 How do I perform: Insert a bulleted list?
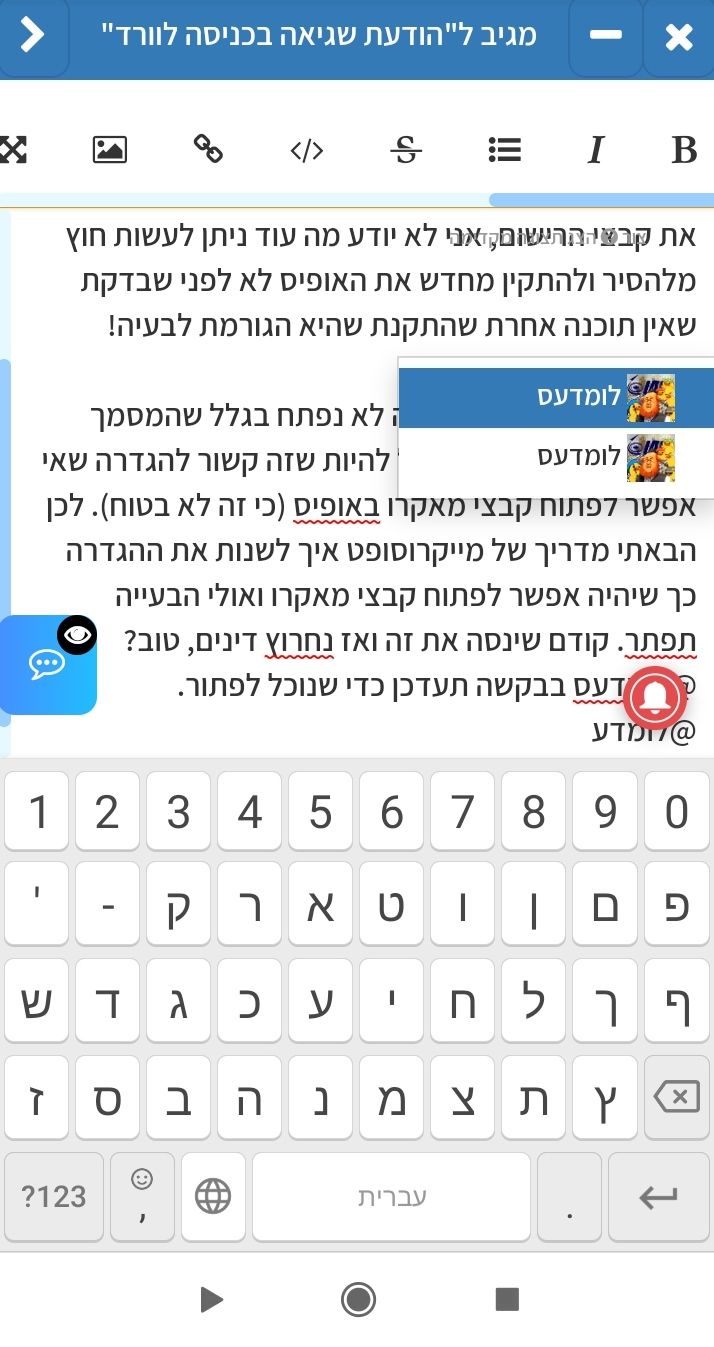505,150
